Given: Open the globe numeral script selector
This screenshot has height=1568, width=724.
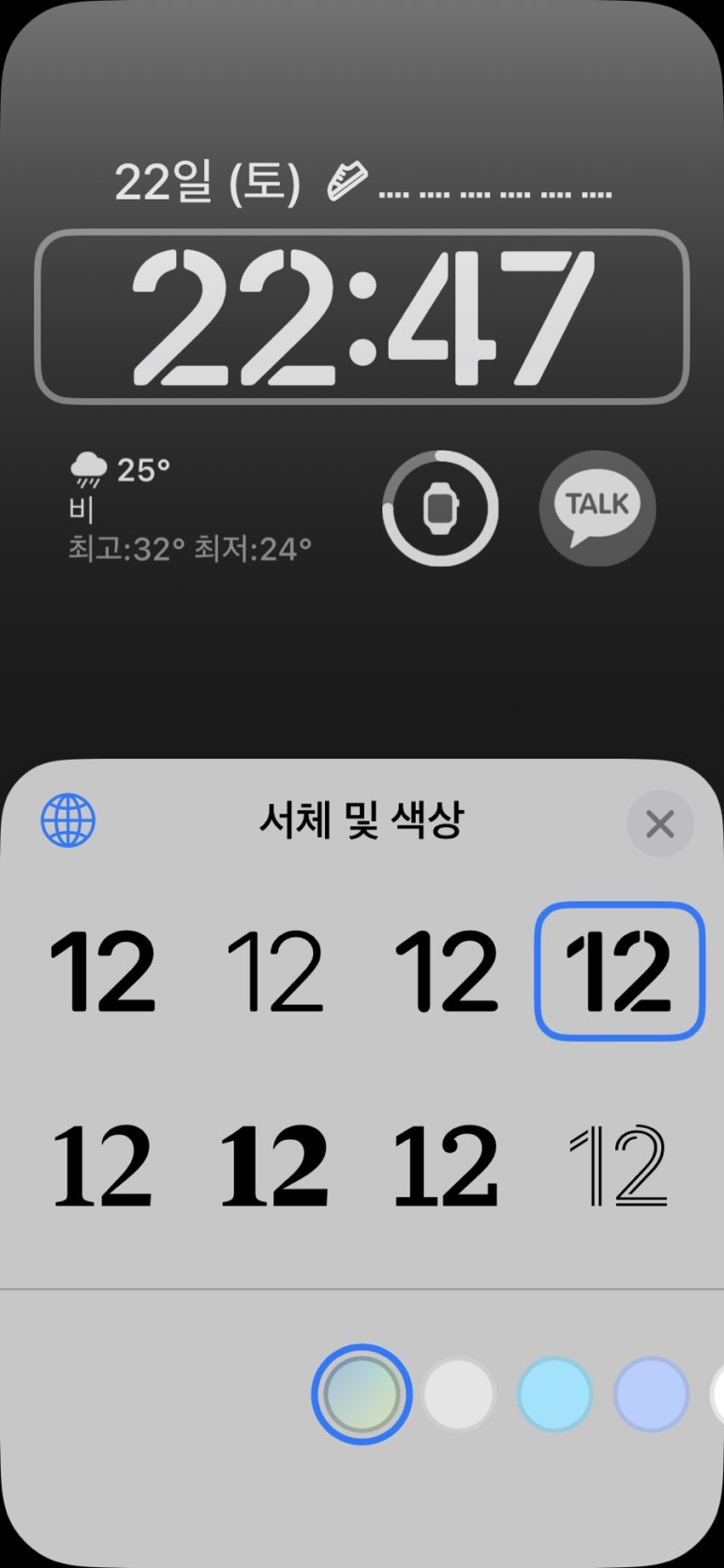Looking at the screenshot, I should click(x=68, y=821).
